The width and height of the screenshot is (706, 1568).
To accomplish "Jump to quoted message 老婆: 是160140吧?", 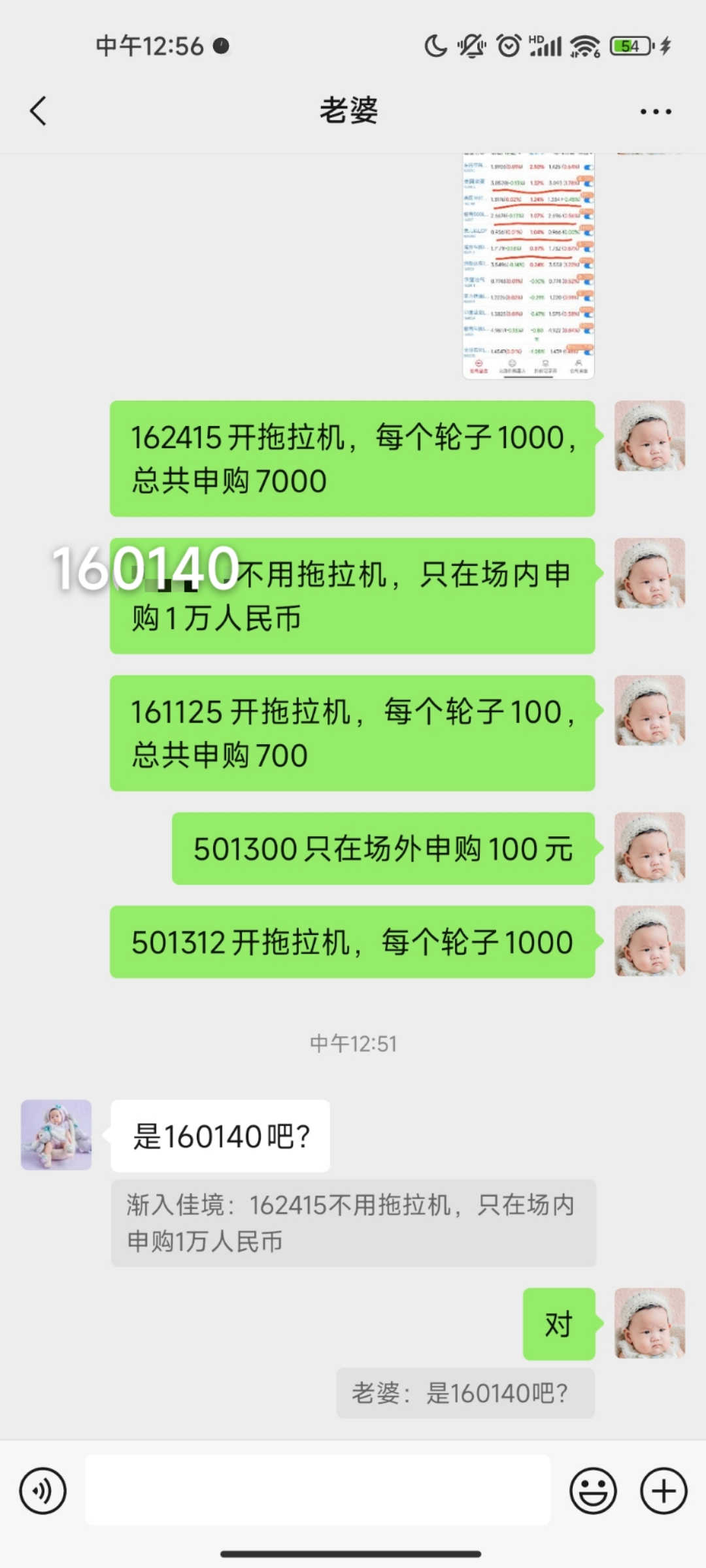I will (465, 1394).
